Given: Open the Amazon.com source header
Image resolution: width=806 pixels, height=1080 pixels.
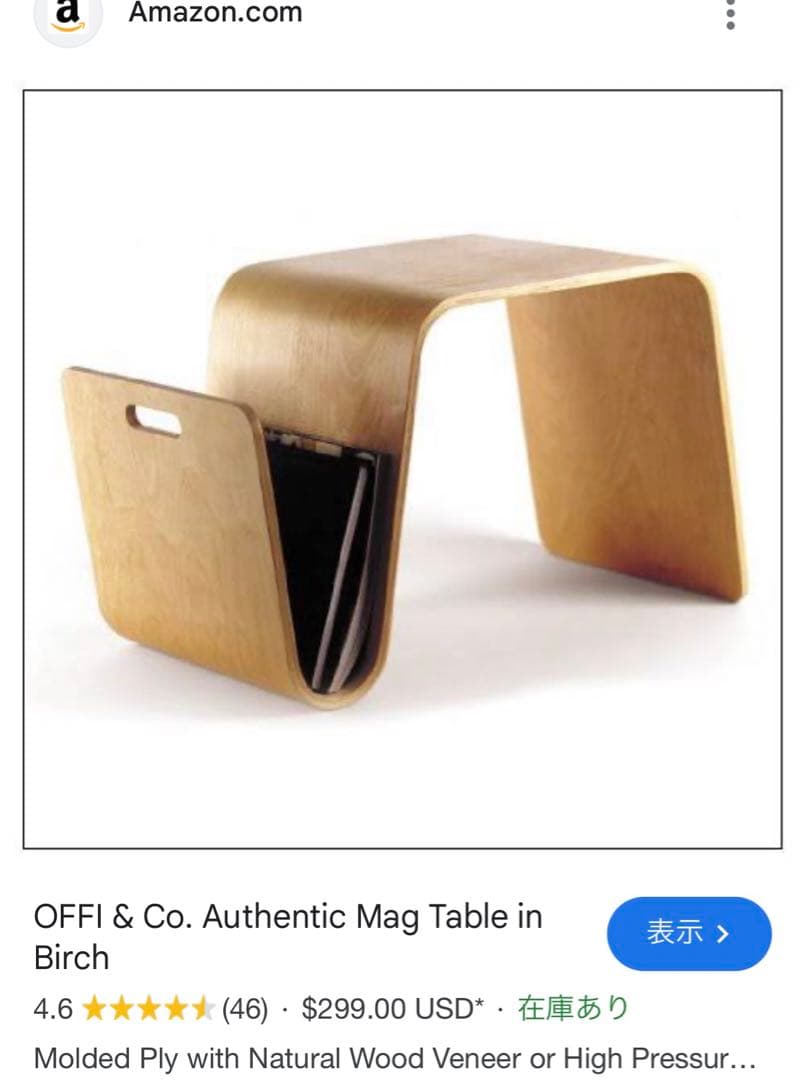Looking at the screenshot, I should (x=215, y=14).
